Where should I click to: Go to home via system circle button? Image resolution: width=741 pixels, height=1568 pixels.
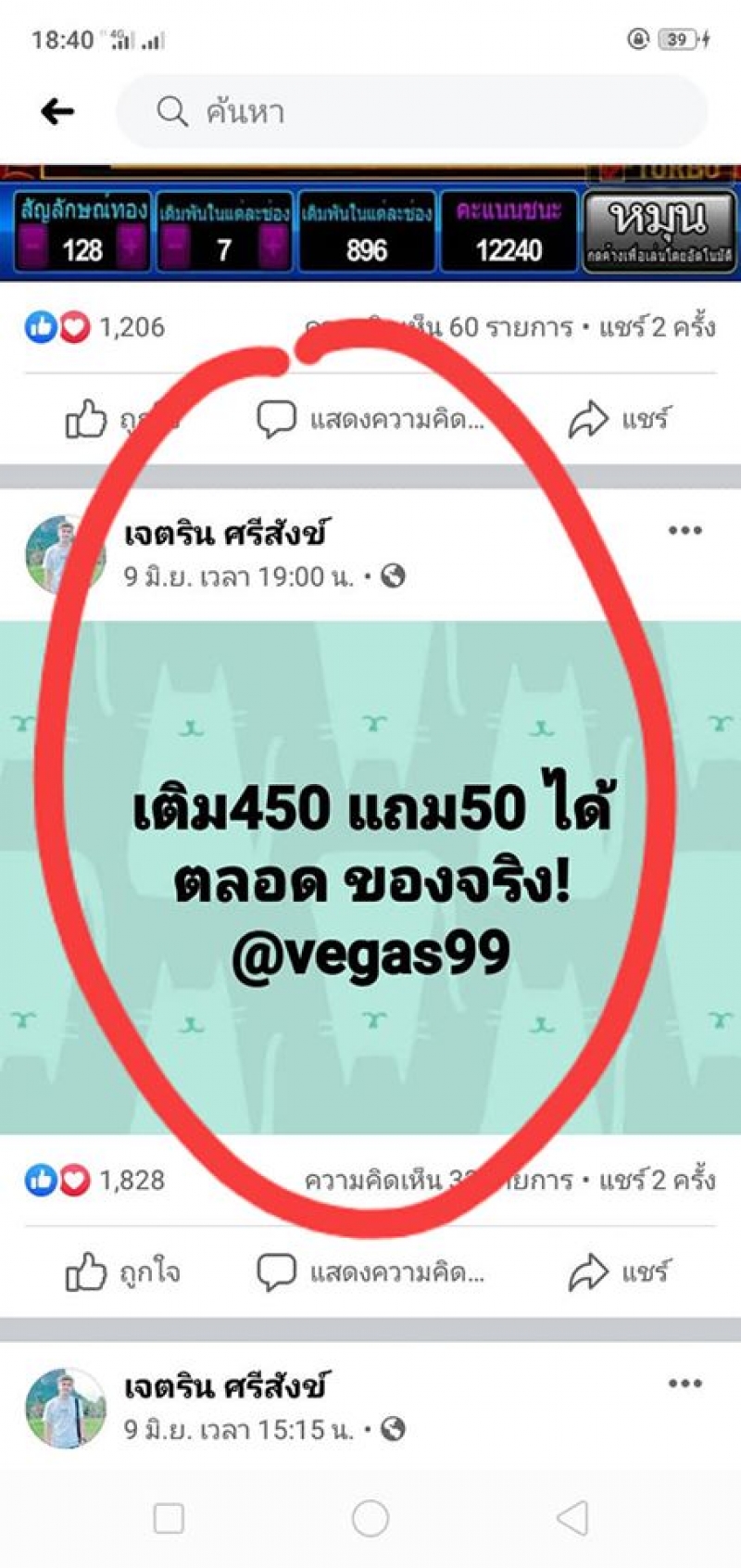(370, 1518)
